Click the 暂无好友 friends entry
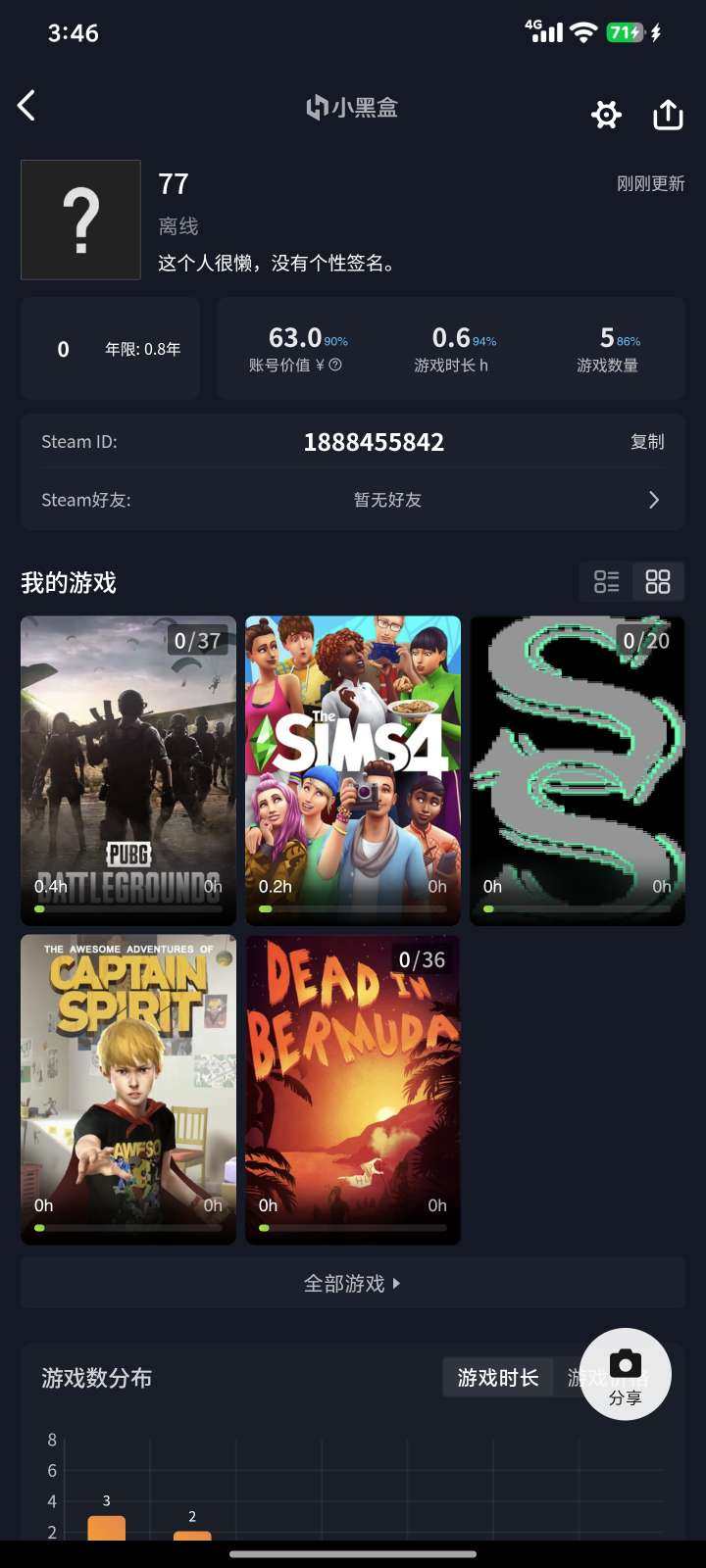Image resolution: width=706 pixels, height=1568 pixels. coord(386,500)
